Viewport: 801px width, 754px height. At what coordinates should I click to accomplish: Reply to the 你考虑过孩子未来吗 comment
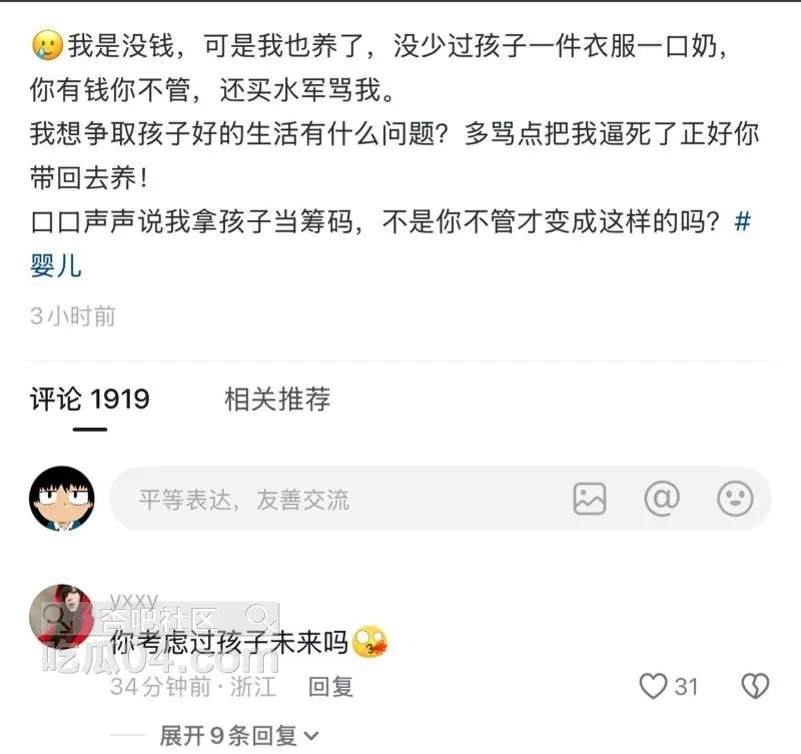click(x=330, y=687)
